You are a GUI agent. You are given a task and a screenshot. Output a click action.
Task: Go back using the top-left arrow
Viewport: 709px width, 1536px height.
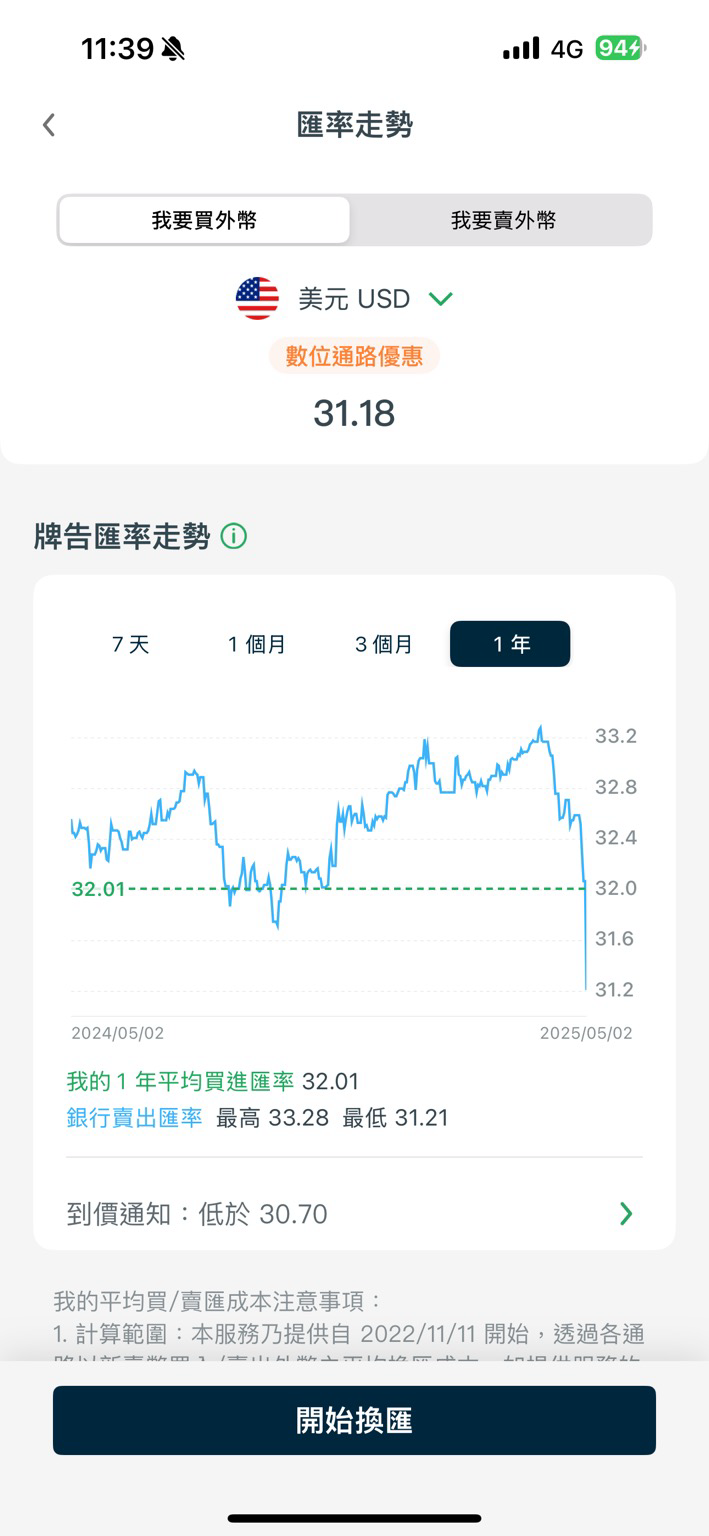click(49, 125)
